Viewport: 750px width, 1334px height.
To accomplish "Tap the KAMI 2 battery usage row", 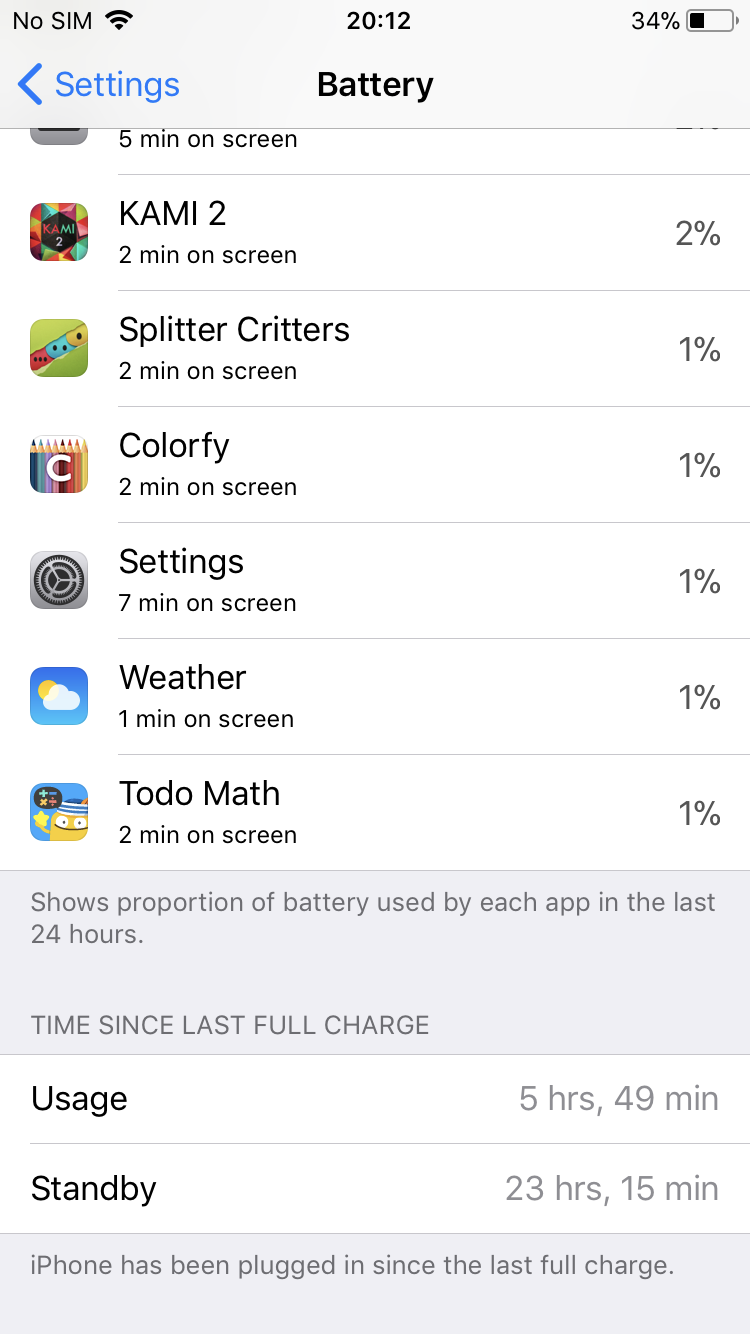I will click(375, 233).
